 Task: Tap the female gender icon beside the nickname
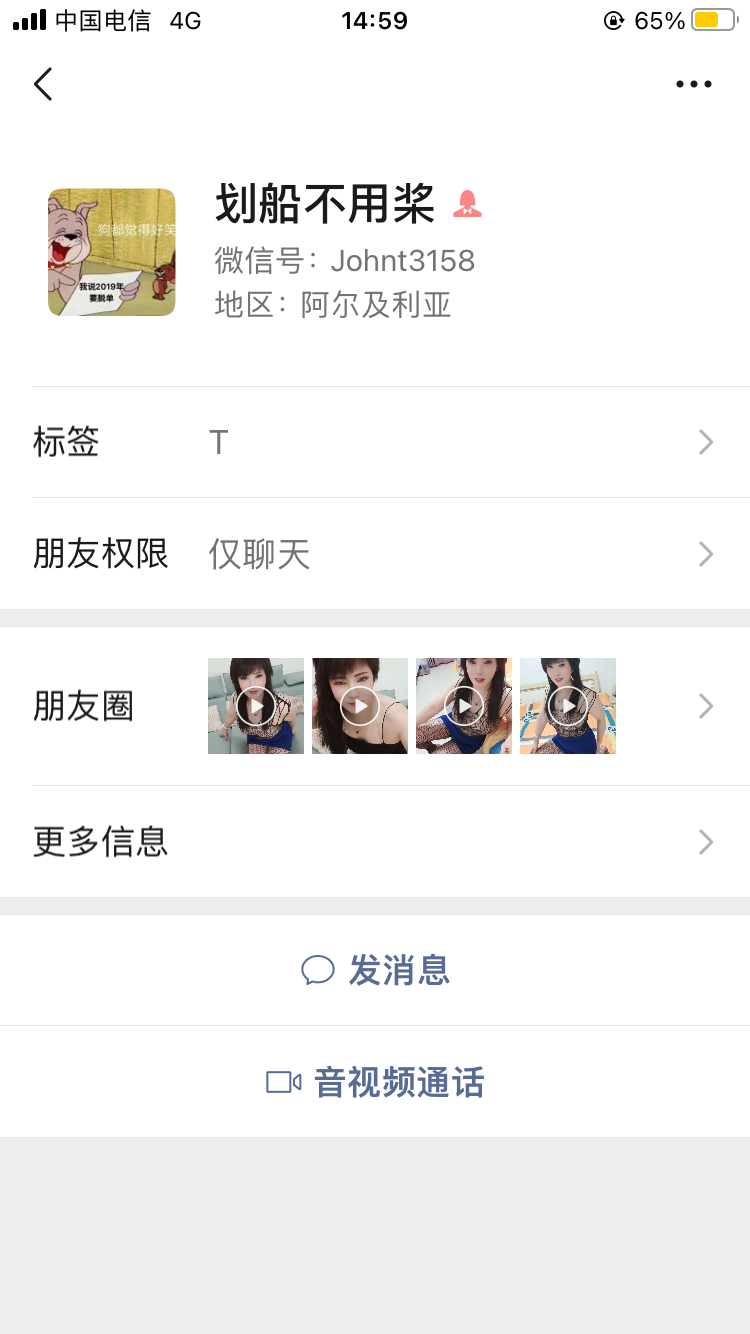(x=468, y=205)
